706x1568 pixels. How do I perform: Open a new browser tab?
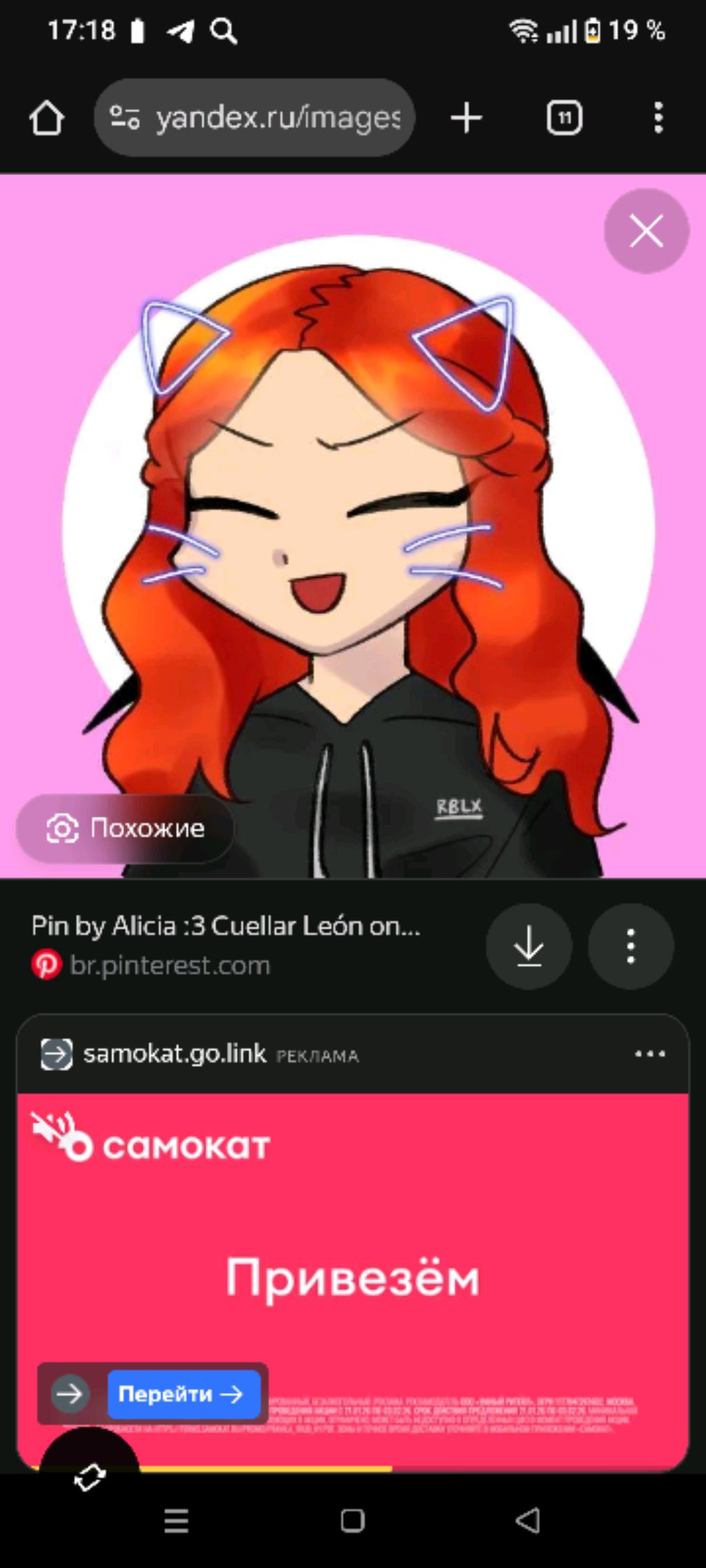click(466, 118)
